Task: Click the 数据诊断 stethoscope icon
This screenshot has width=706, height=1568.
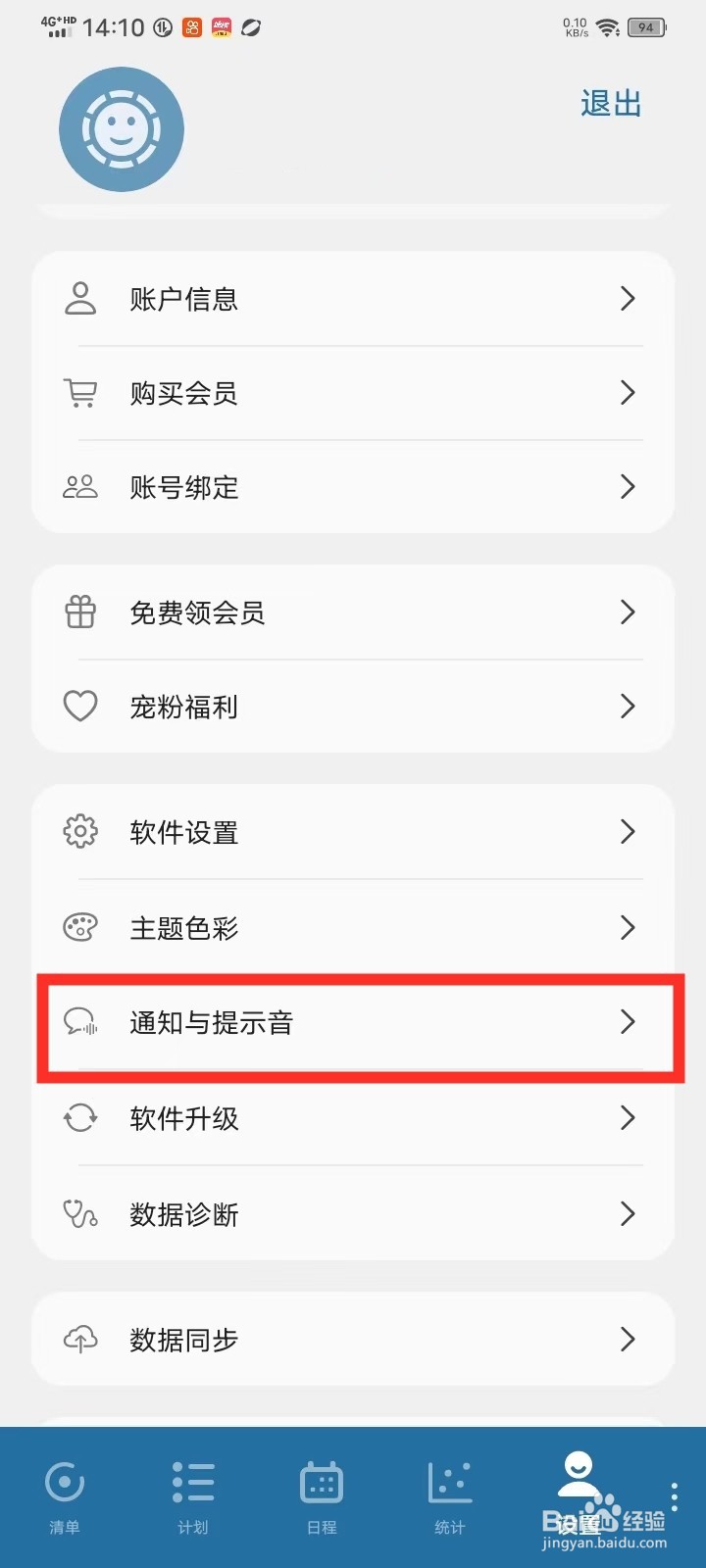Action: click(x=79, y=1214)
